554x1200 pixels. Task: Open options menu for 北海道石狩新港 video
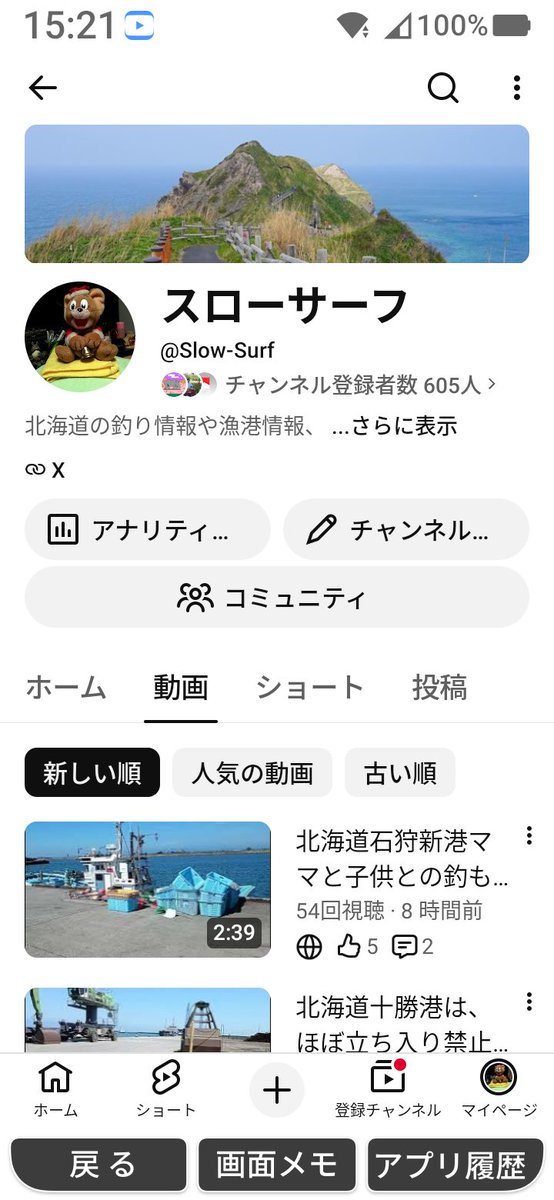528,836
